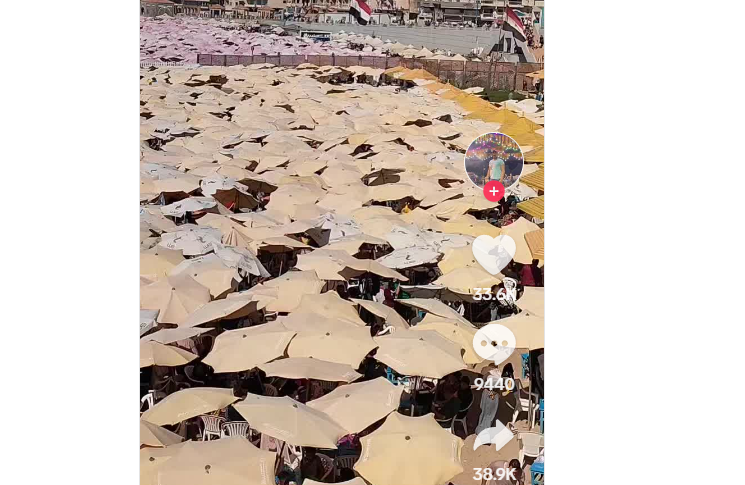745x485 pixels.
Task: Open the creator's profile avatar
Action: point(494,159)
